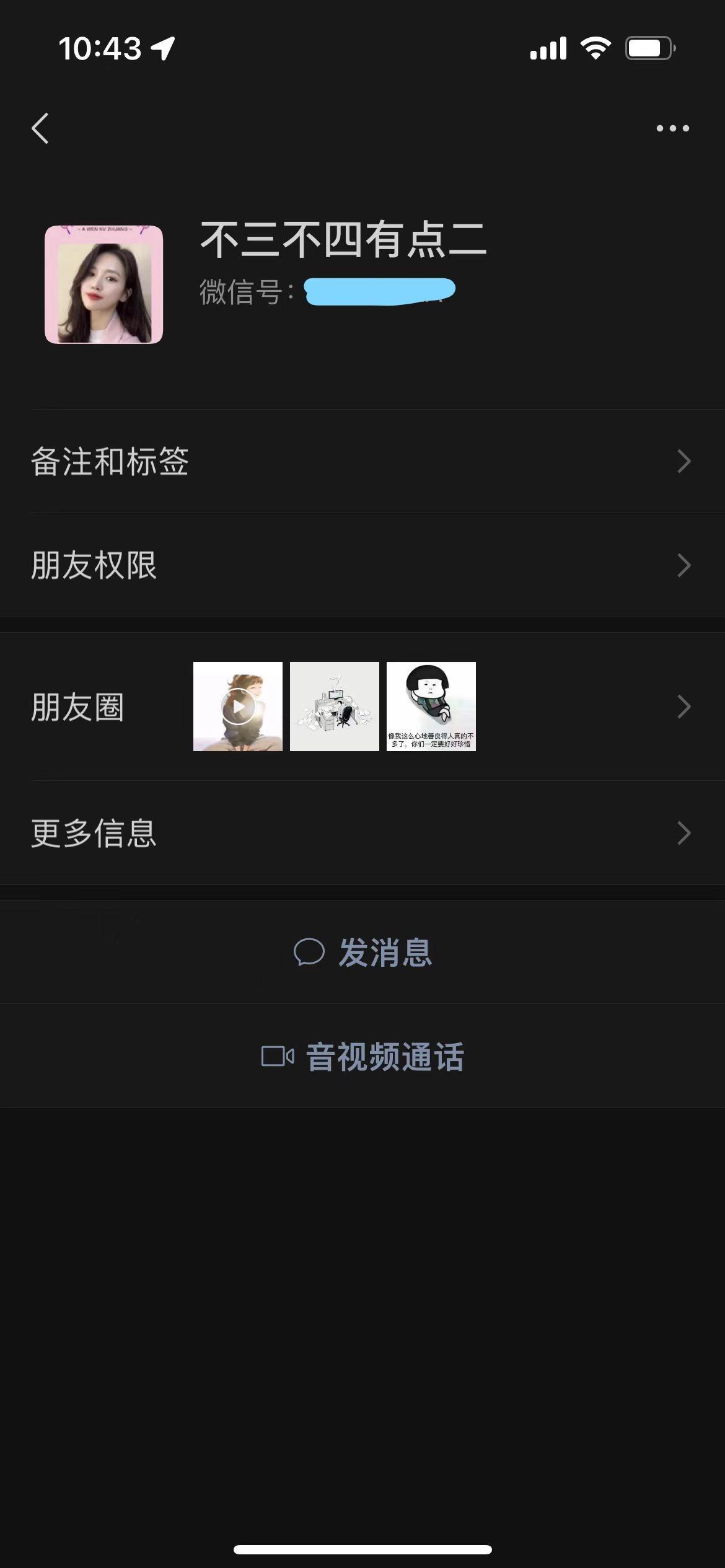Tap 发消息 to send a message
The image size is (725, 1568).
[x=363, y=953]
